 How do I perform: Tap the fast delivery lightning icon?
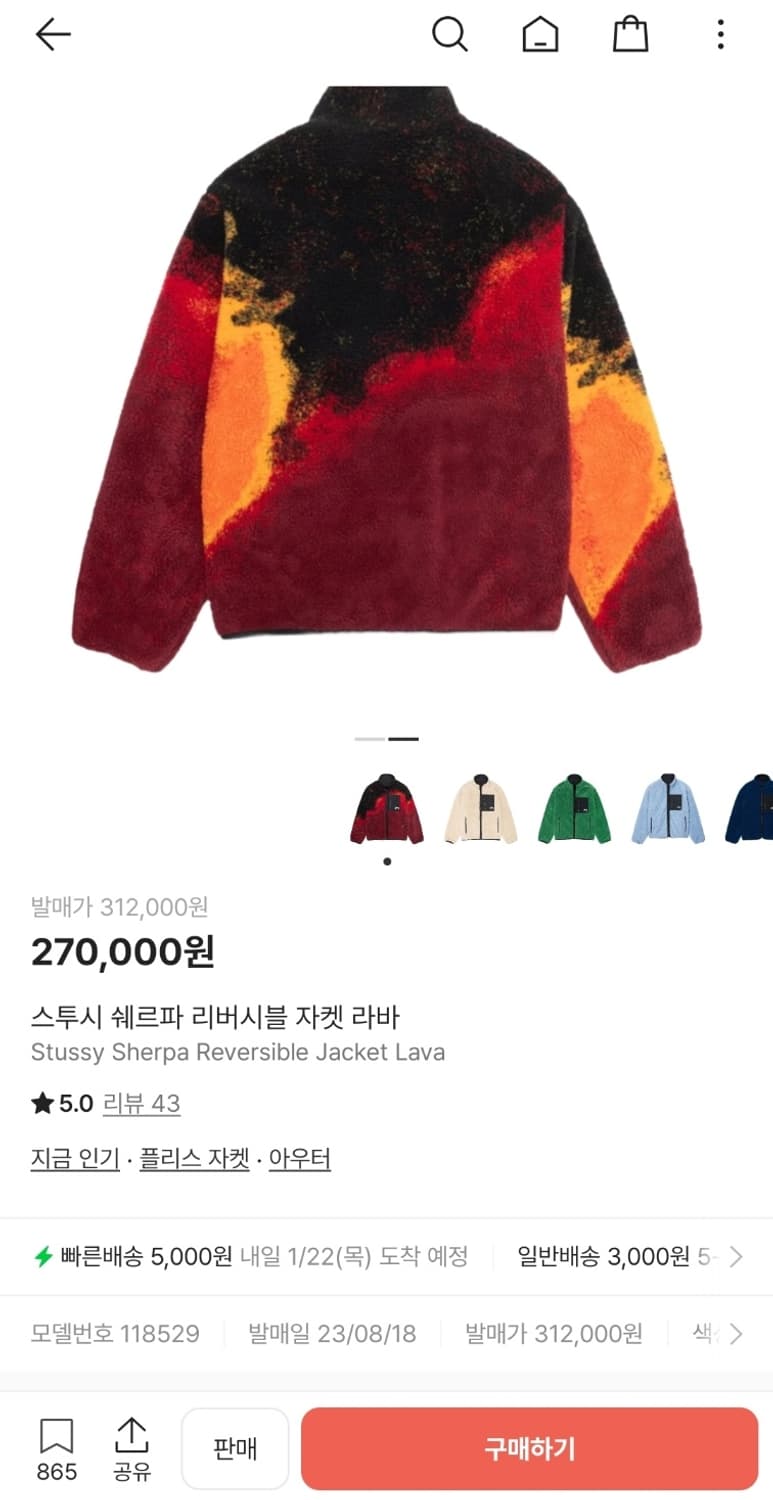pos(44,1256)
